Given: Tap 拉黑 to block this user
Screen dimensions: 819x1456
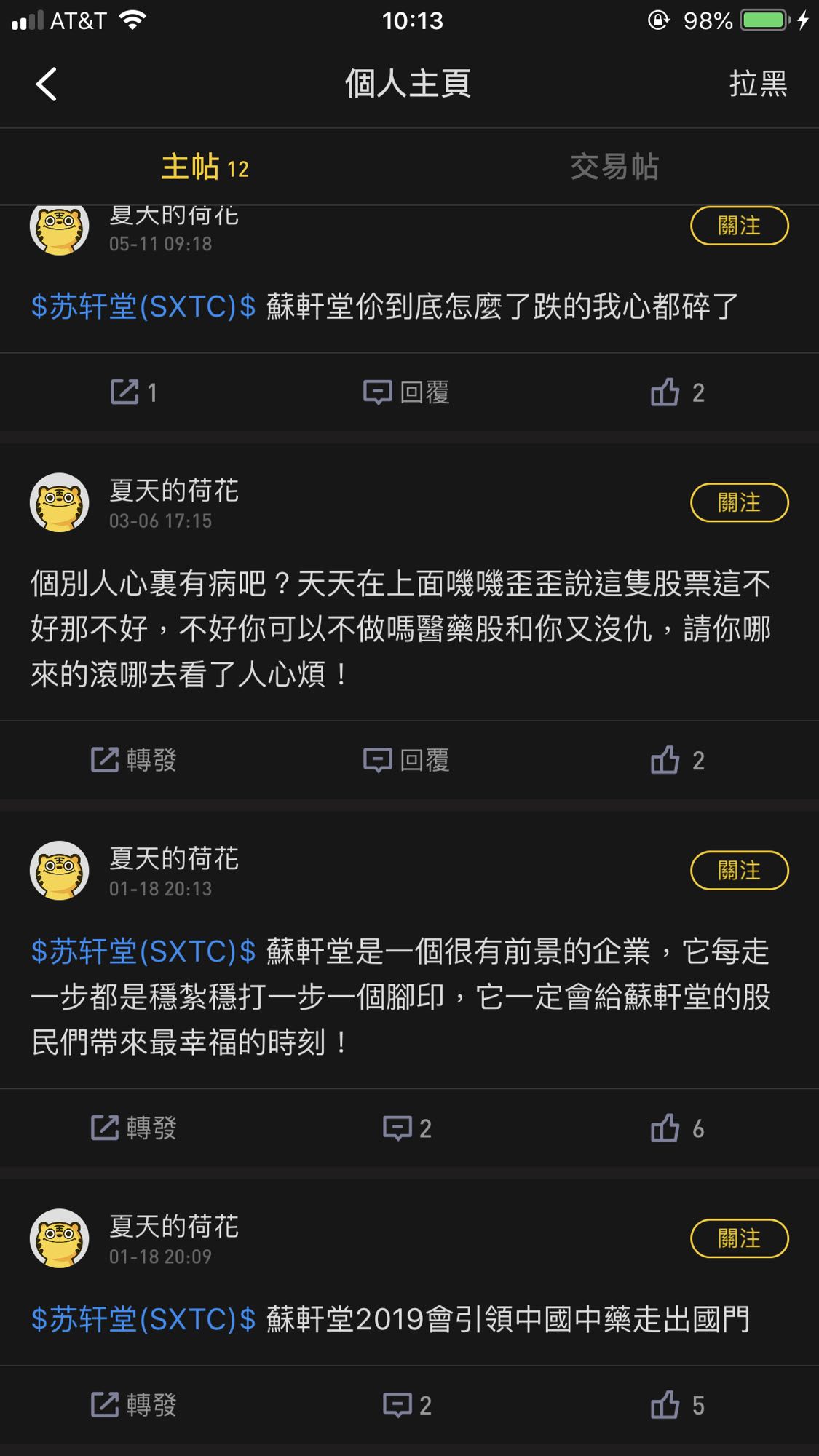Looking at the screenshot, I should [x=758, y=84].
